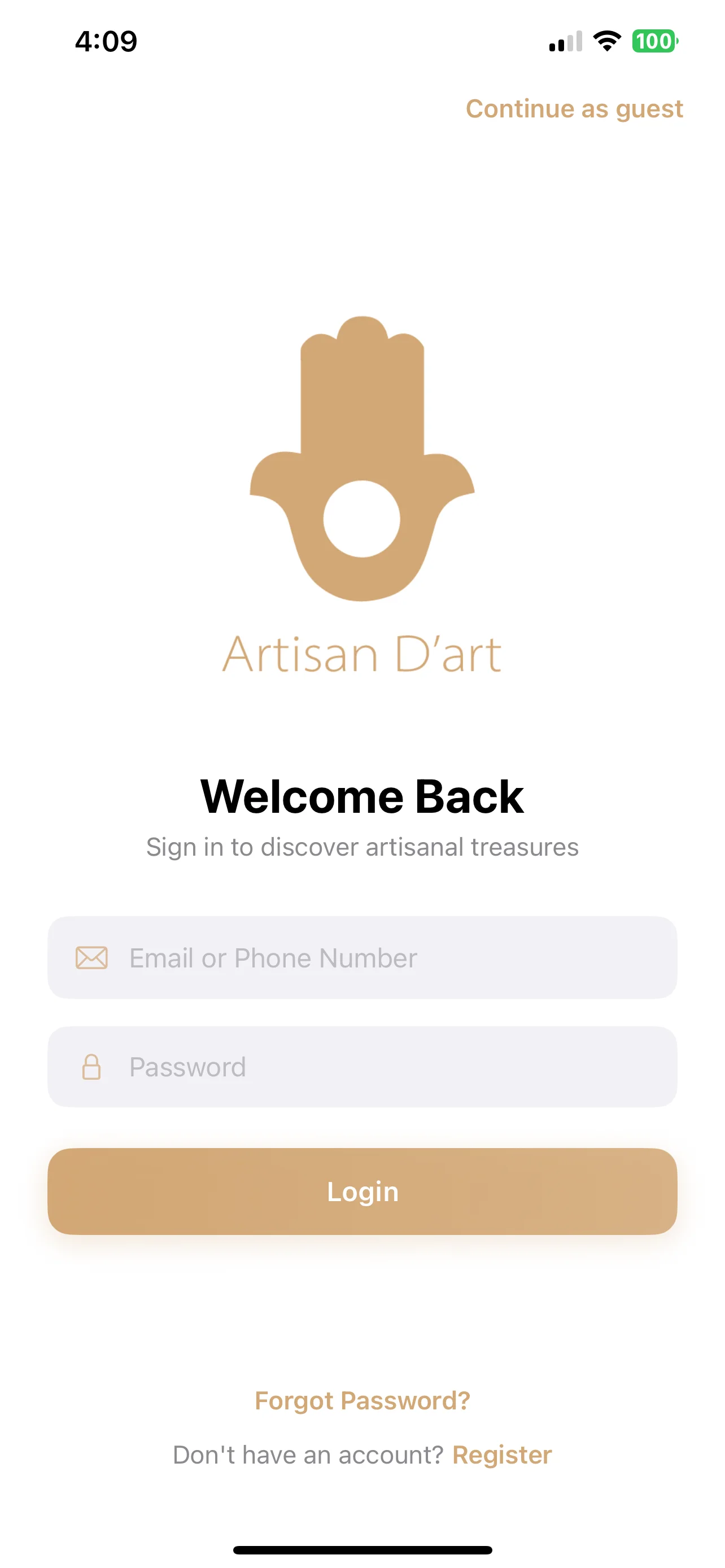Click the padlock icon in password field
Image resolution: width=725 pixels, height=1568 pixels.
[92, 1066]
